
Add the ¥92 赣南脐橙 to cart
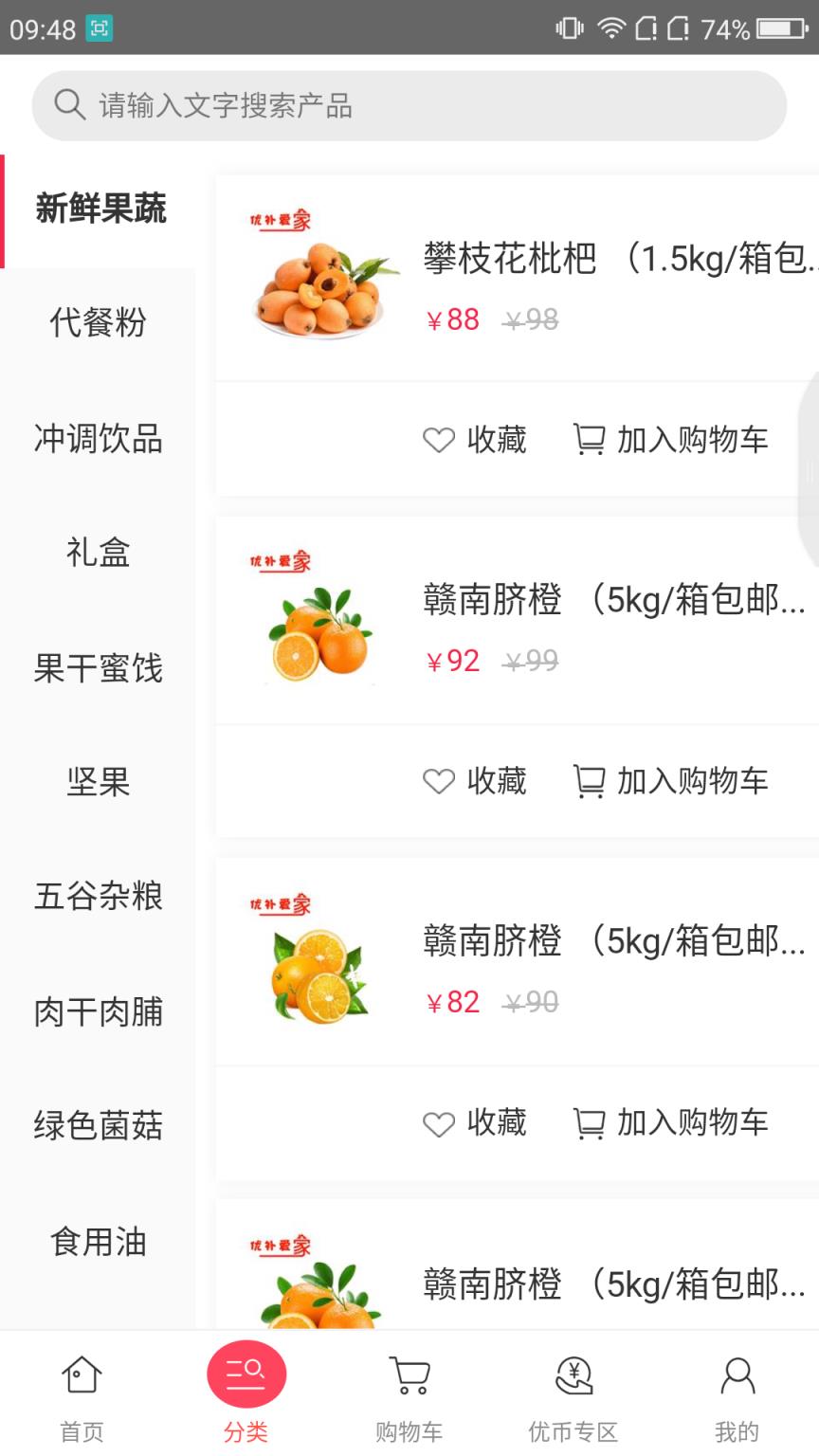pyautogui.click(x=671, y=781)
